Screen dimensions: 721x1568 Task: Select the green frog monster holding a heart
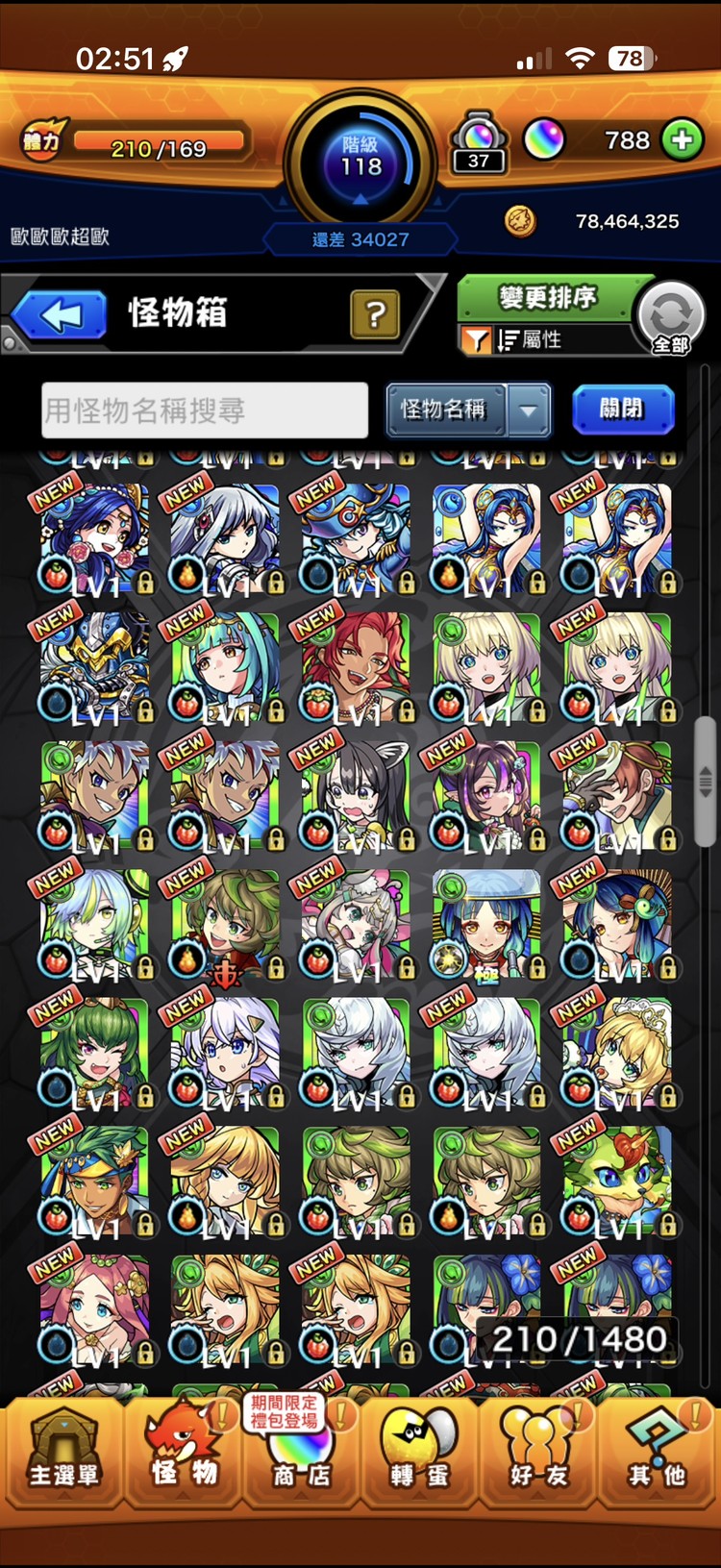tap(619, 1182)
